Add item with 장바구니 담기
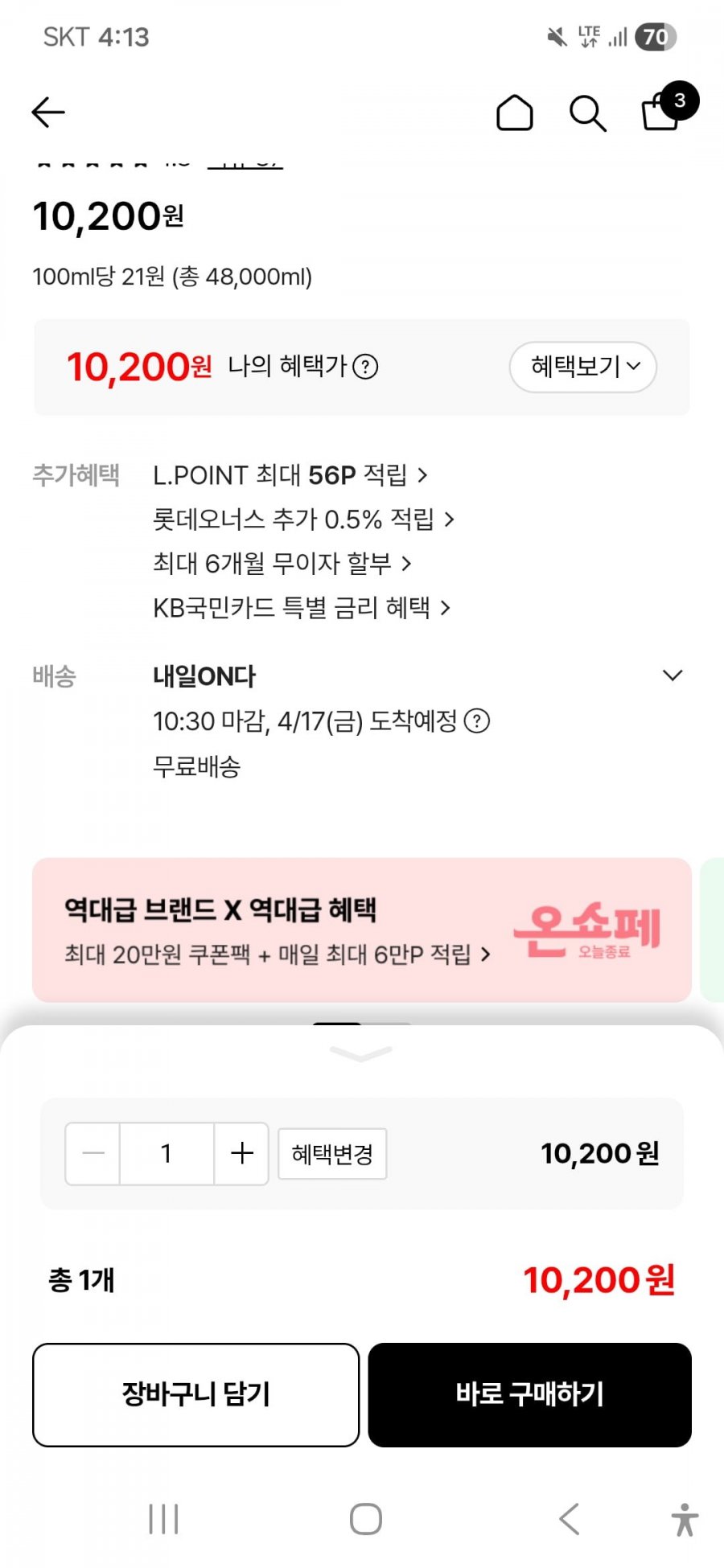The height and width of the screenshot is (1568, 724). pos(195,1395)
